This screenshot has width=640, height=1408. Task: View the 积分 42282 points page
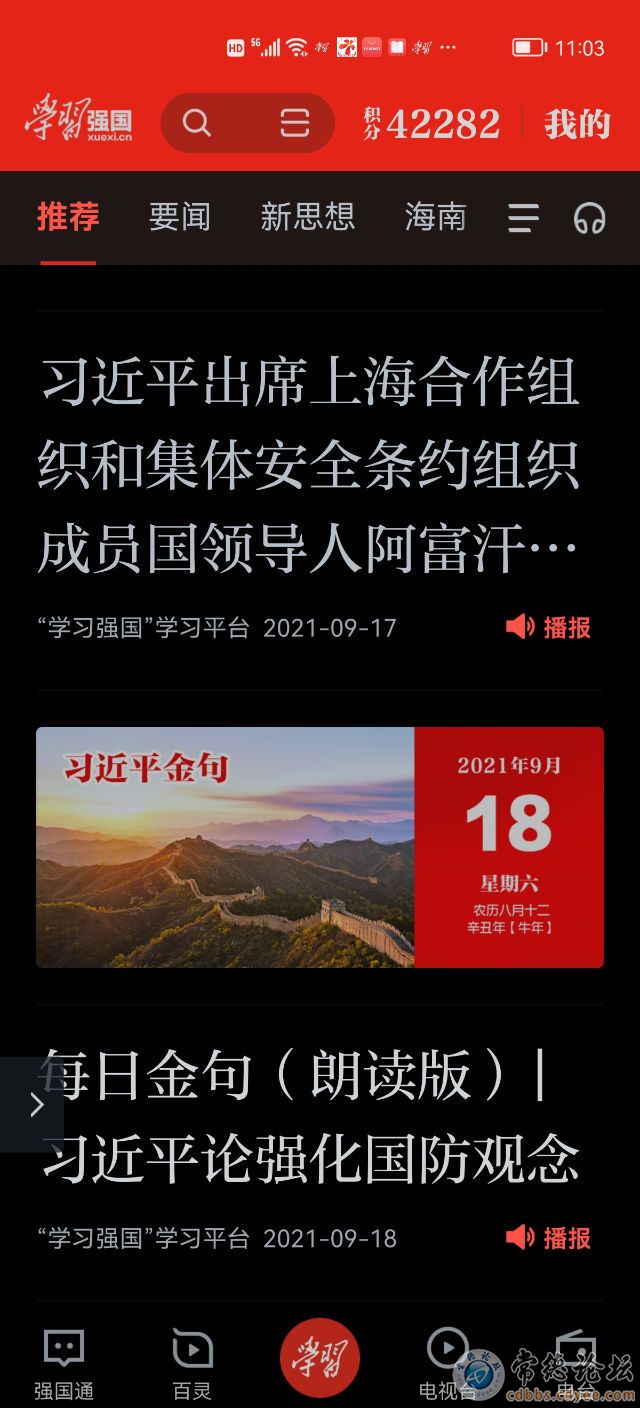[432, 123]
